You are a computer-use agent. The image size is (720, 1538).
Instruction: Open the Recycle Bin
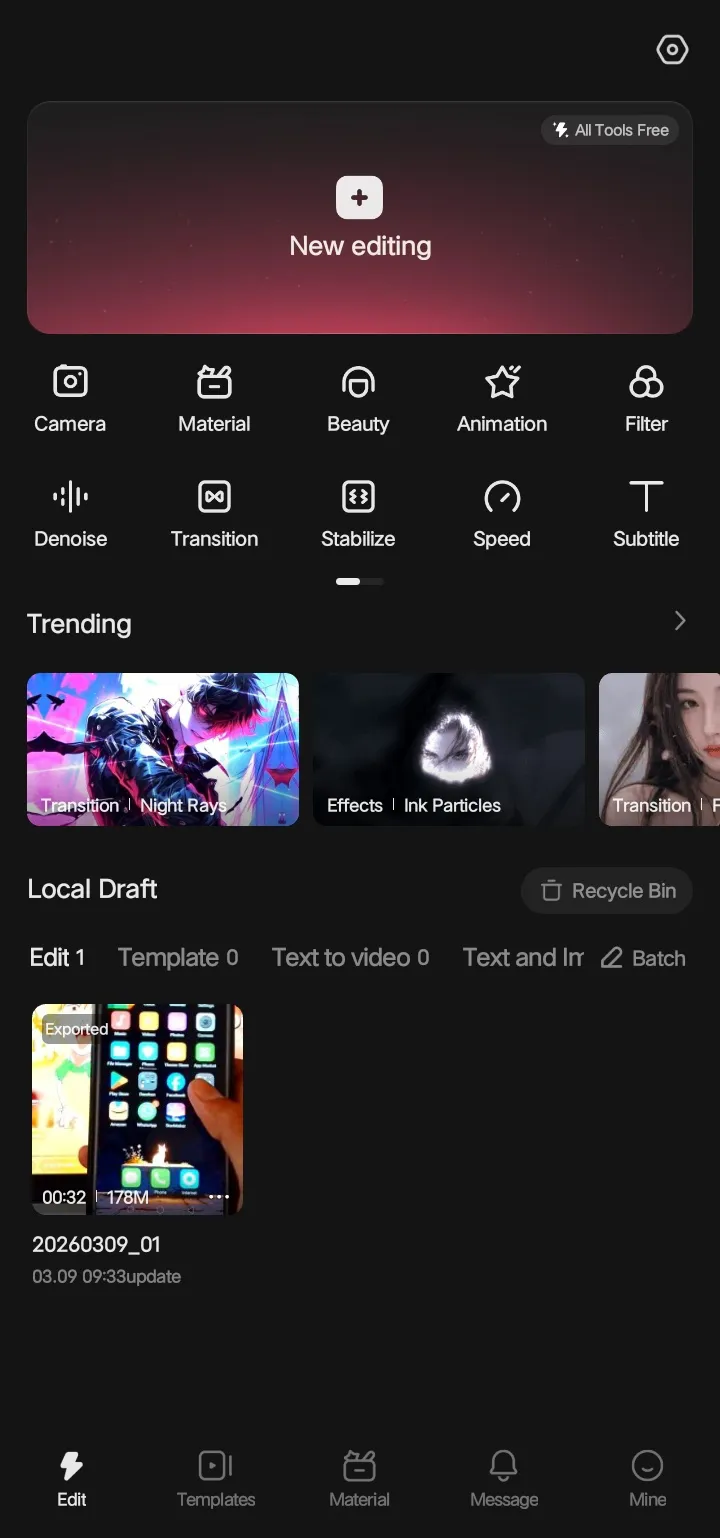pyautogui.click(x=606, y=890)
